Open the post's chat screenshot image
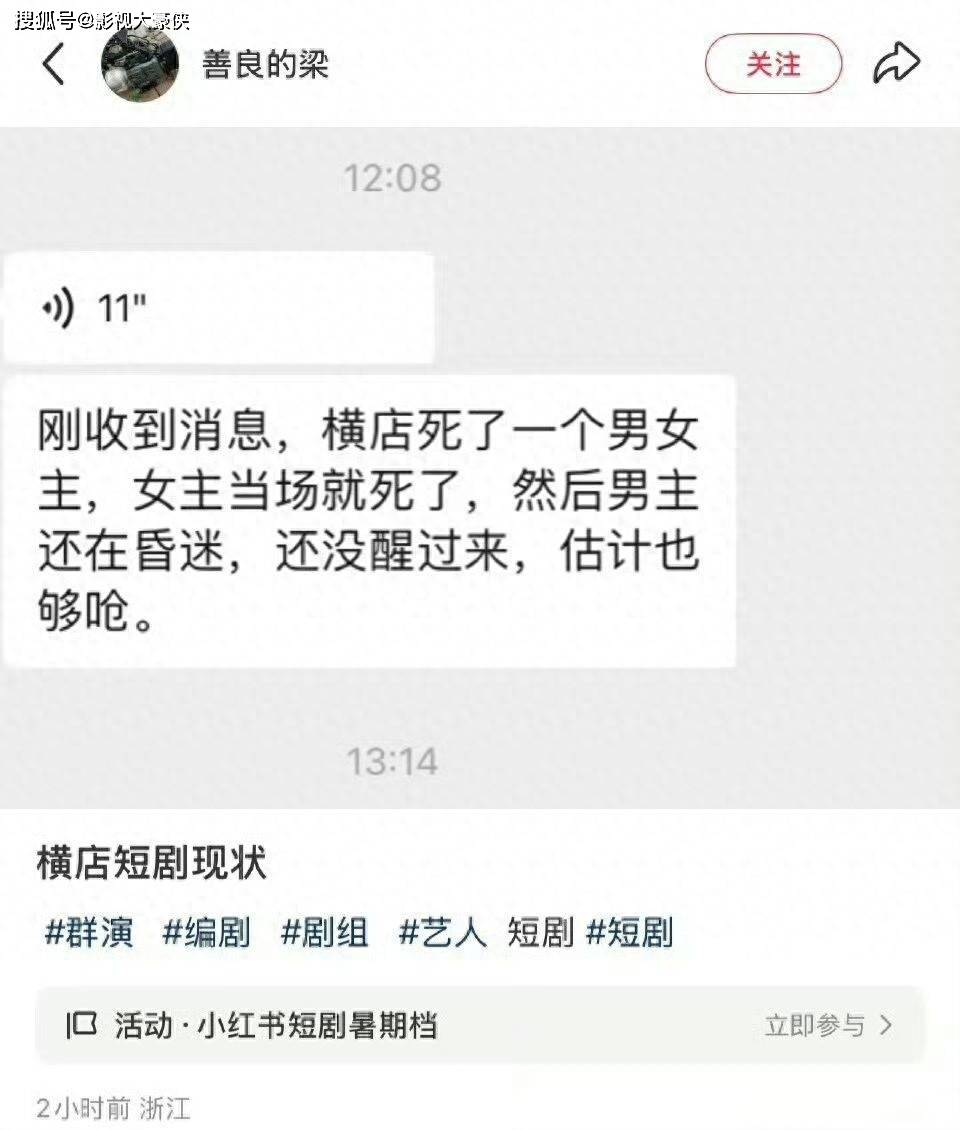 coord(480,460)
